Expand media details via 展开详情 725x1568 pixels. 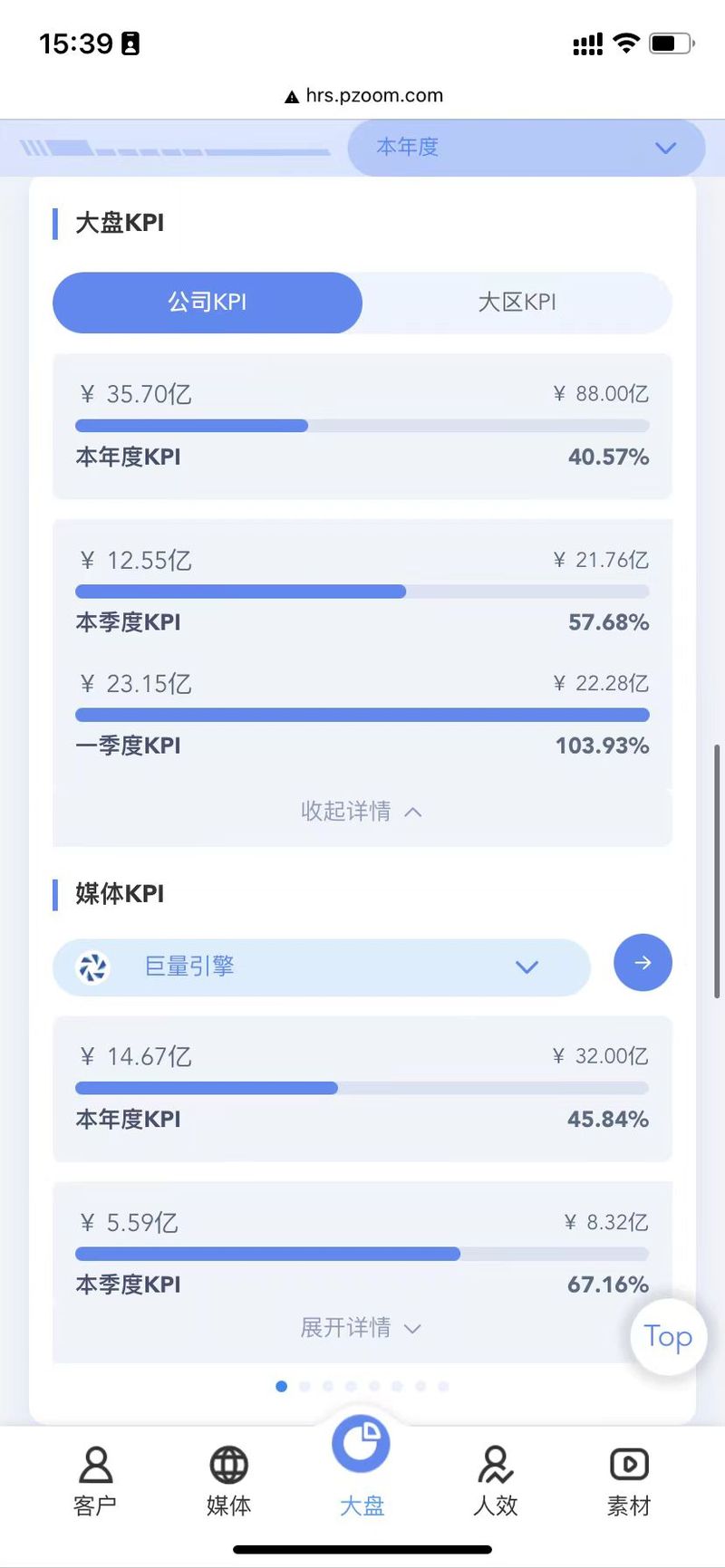coord(361,1328)
